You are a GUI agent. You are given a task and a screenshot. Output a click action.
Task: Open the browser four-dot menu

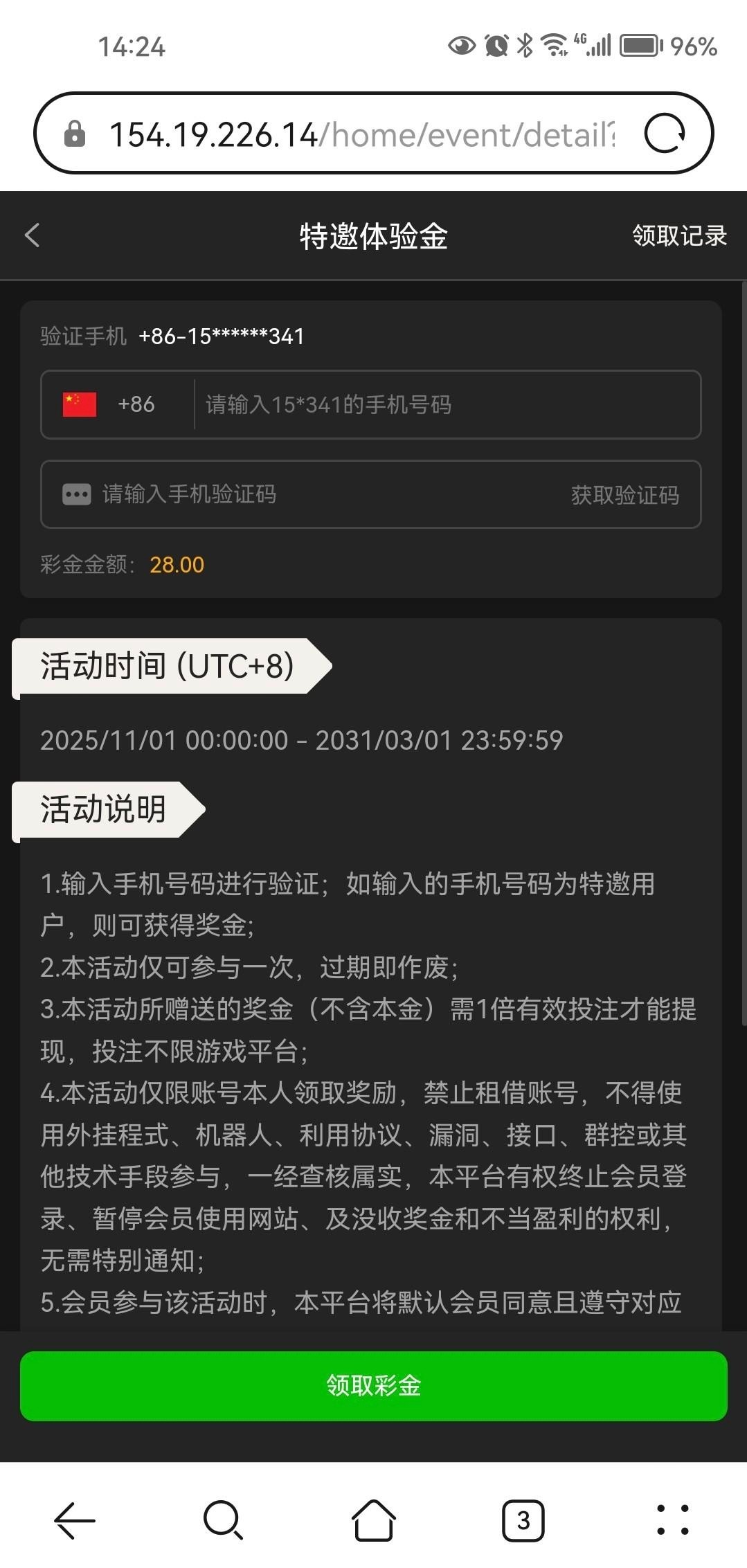(672, 1521)
